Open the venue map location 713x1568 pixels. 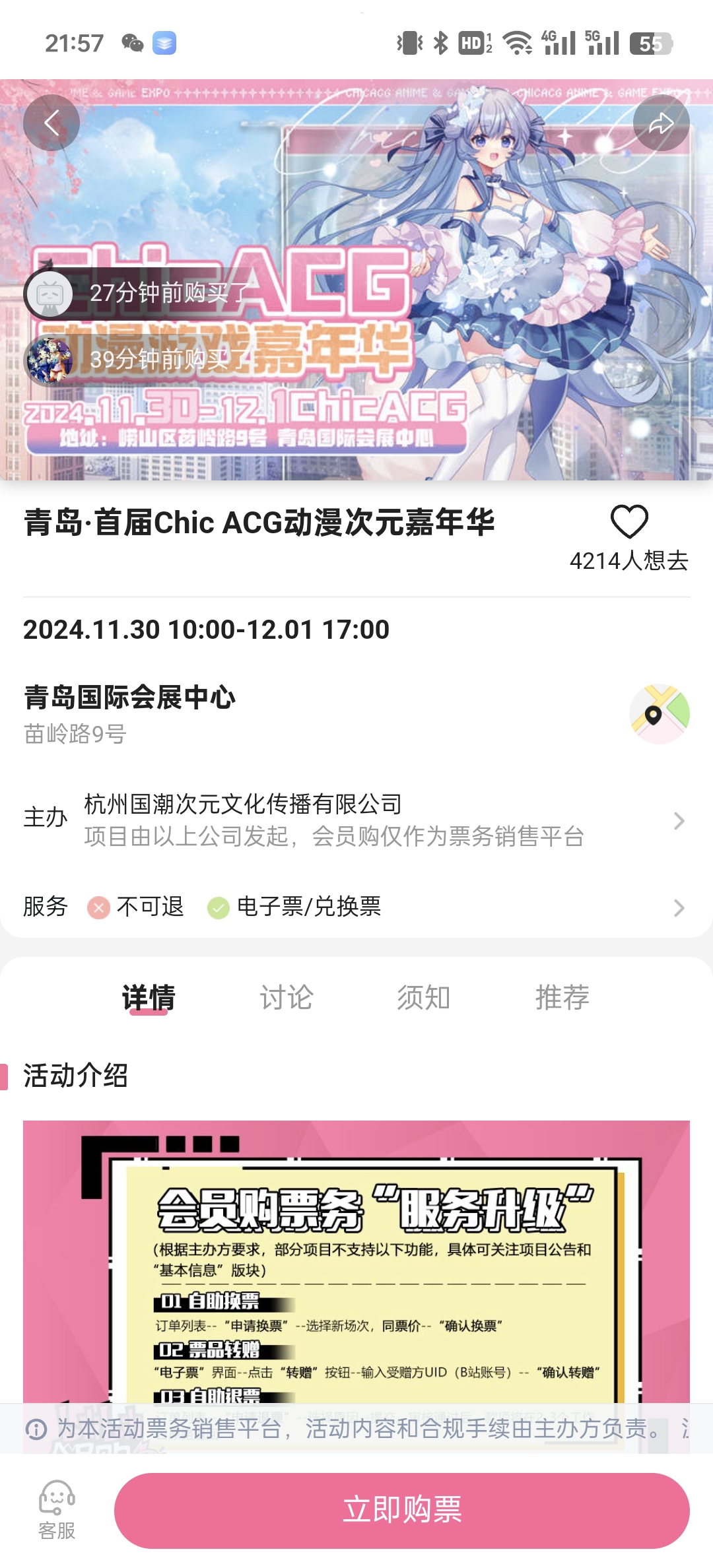pyautogui.click(x=659, y=714)
